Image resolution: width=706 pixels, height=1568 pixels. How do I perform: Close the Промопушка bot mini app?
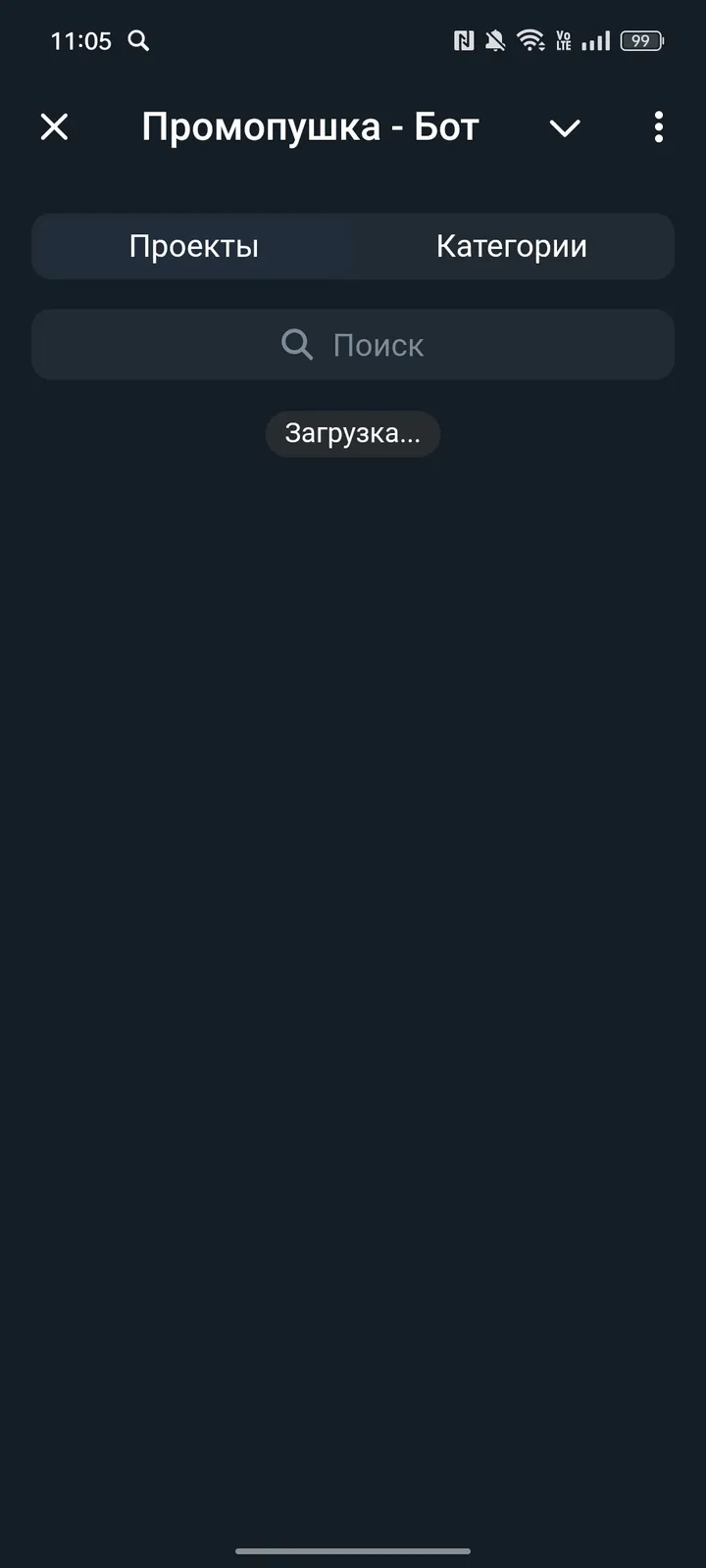(x=55, y=126)
